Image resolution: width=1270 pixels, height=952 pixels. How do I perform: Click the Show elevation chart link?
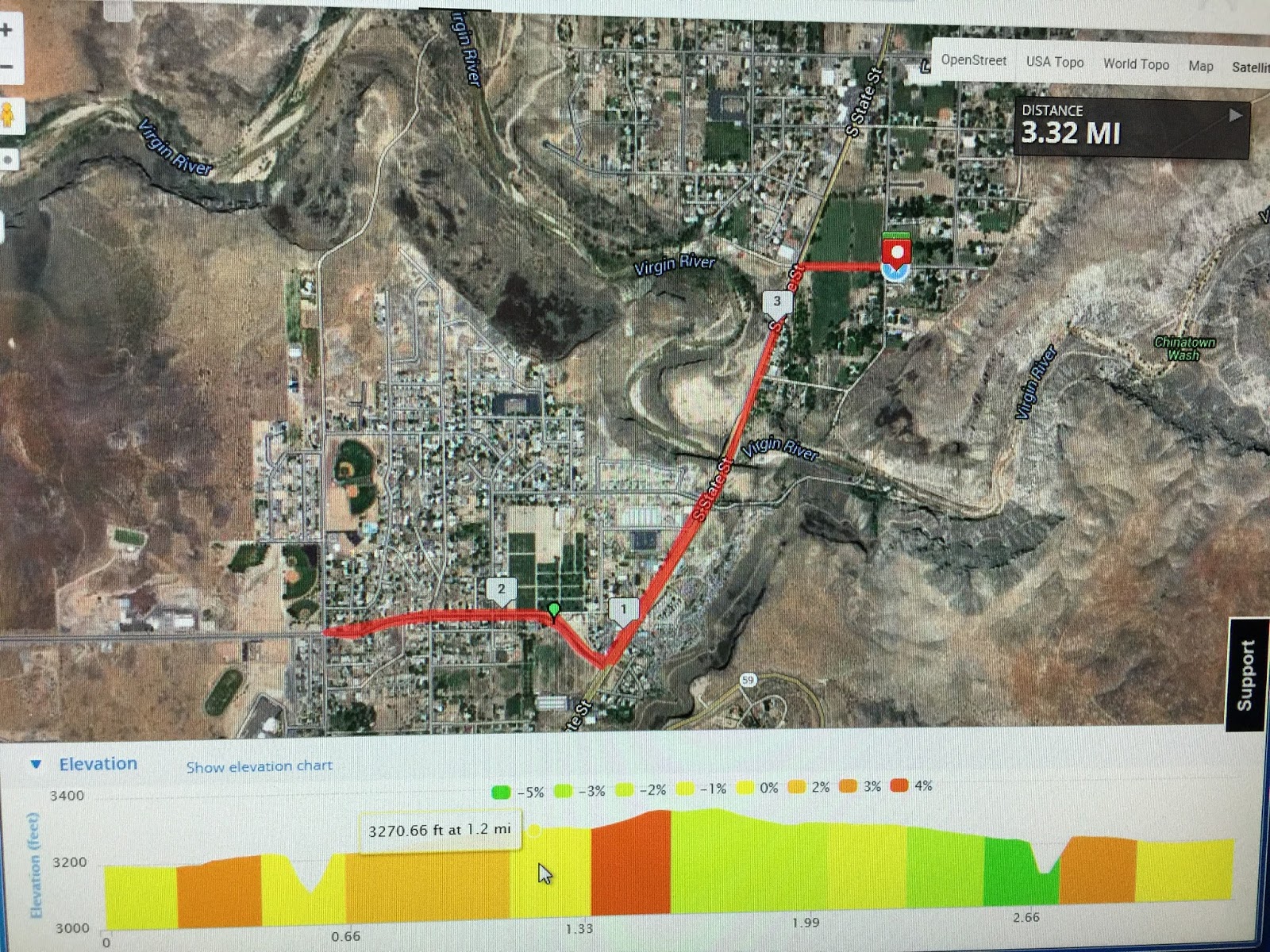pyautogui.click(x=259, y=767)
